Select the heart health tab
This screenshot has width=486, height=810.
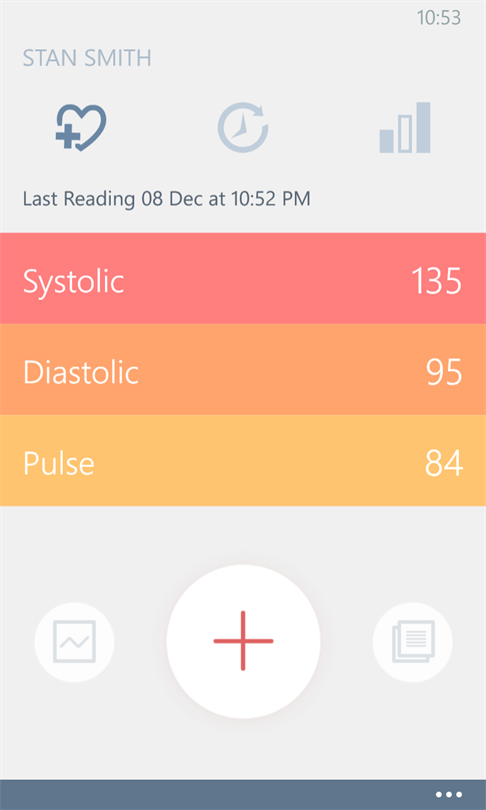(x=81, y=128)
